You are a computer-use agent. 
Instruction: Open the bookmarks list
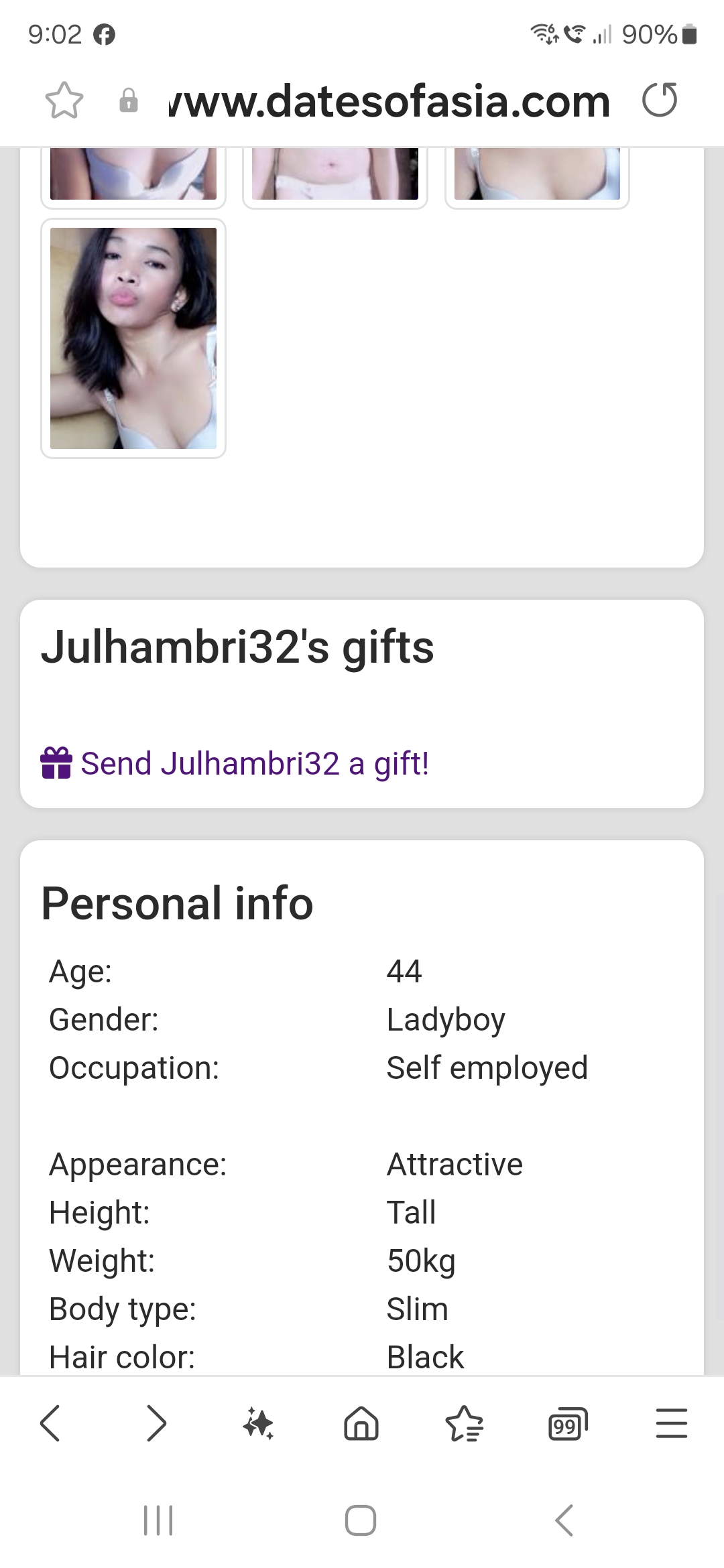pos(464,1423)
